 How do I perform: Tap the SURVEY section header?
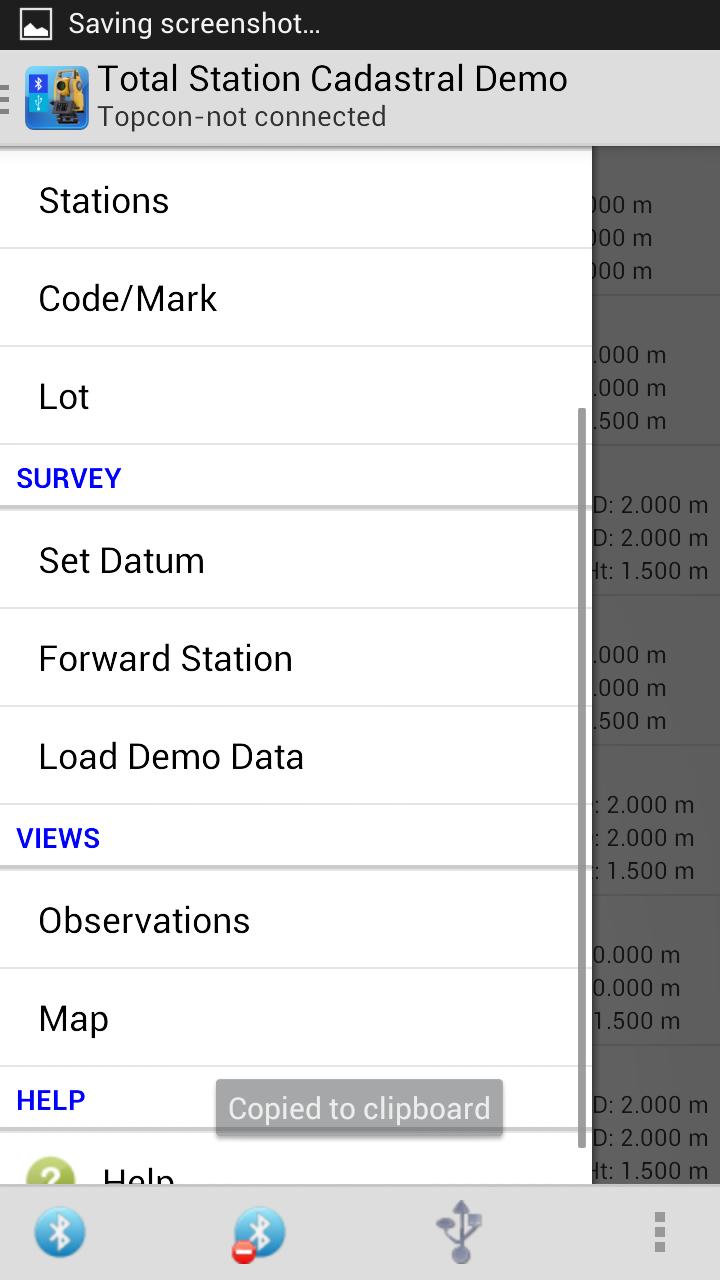tap(68, 478)
